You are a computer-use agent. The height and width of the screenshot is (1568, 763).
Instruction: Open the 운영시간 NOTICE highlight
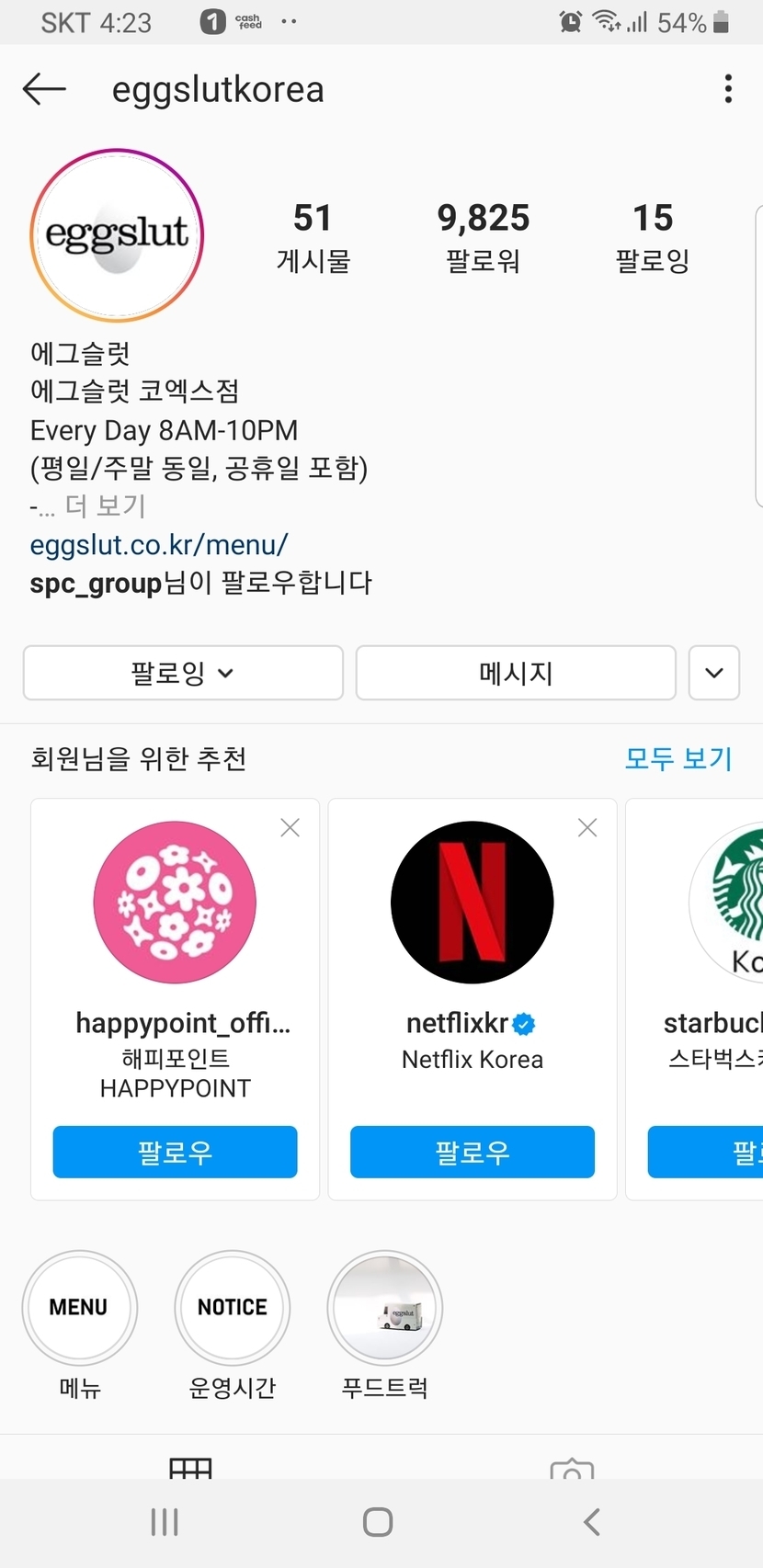tap(233, 1308)
